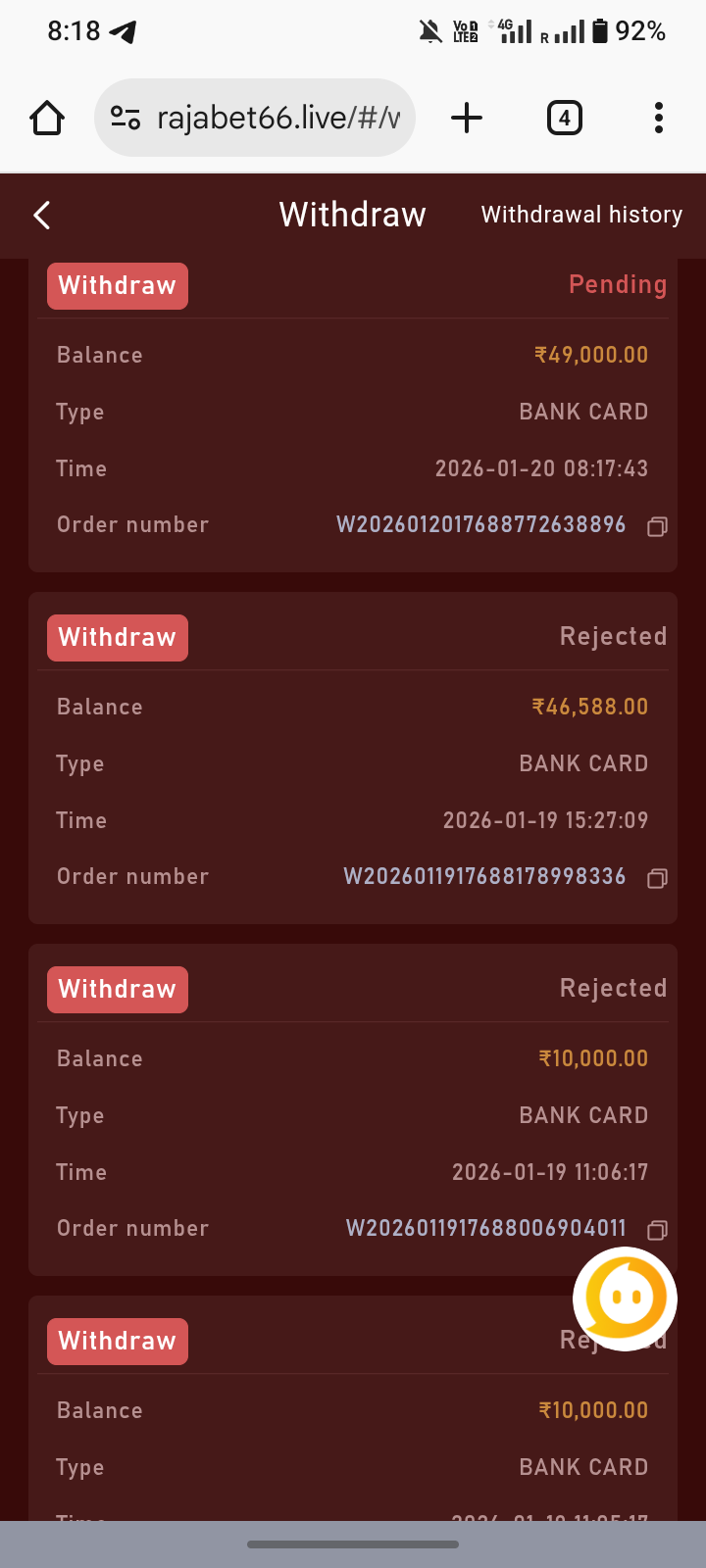Open the tab switcher showing 4 tabs

[x=564, y=119]
